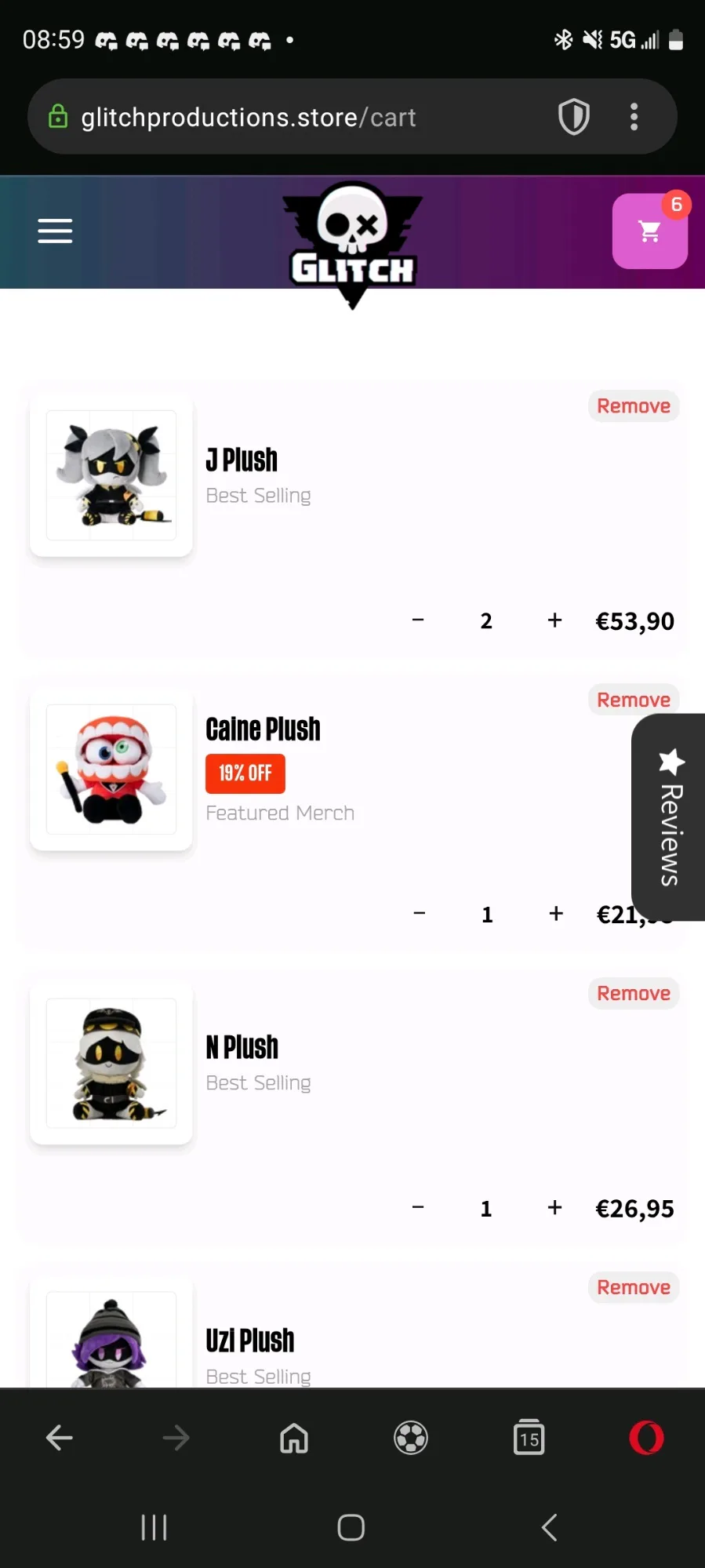The width and height of the screenshot is (705, 1568).
Task: Decrease N Plush quantity
Action: [x=418, y=1208]
